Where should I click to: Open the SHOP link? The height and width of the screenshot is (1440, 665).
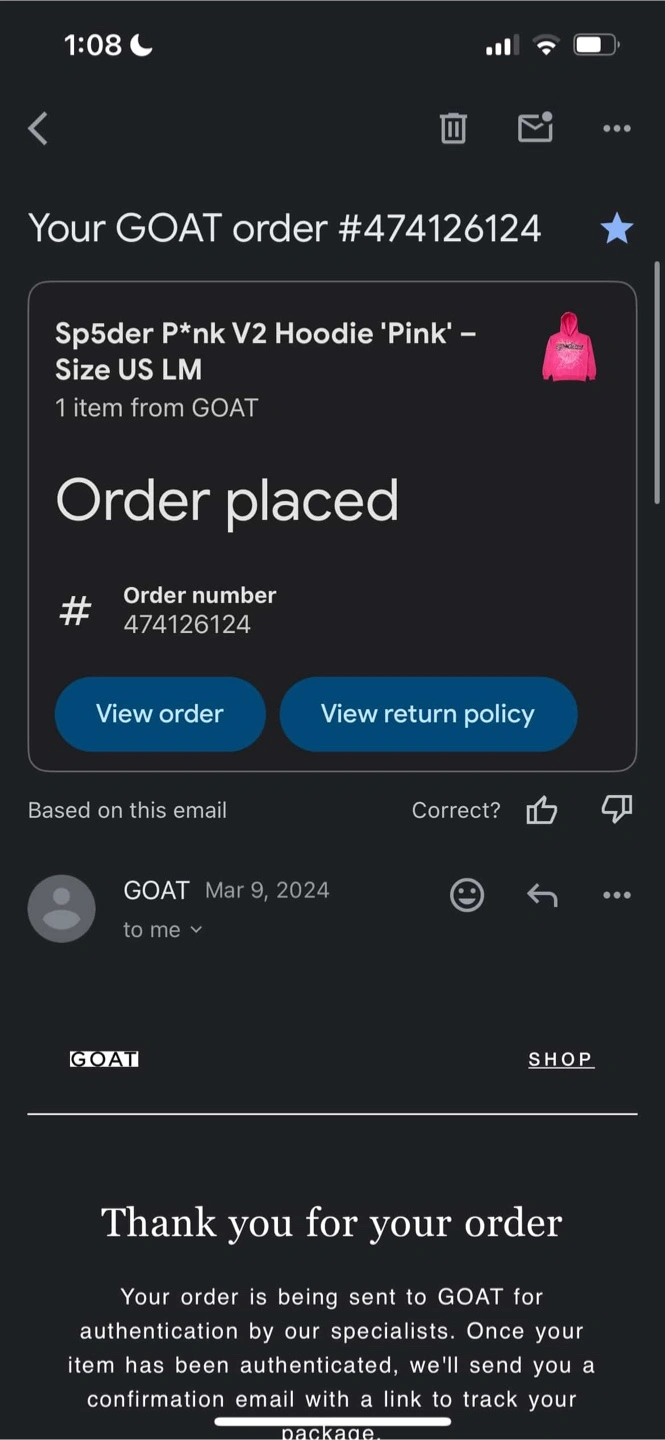(561, 1059)
